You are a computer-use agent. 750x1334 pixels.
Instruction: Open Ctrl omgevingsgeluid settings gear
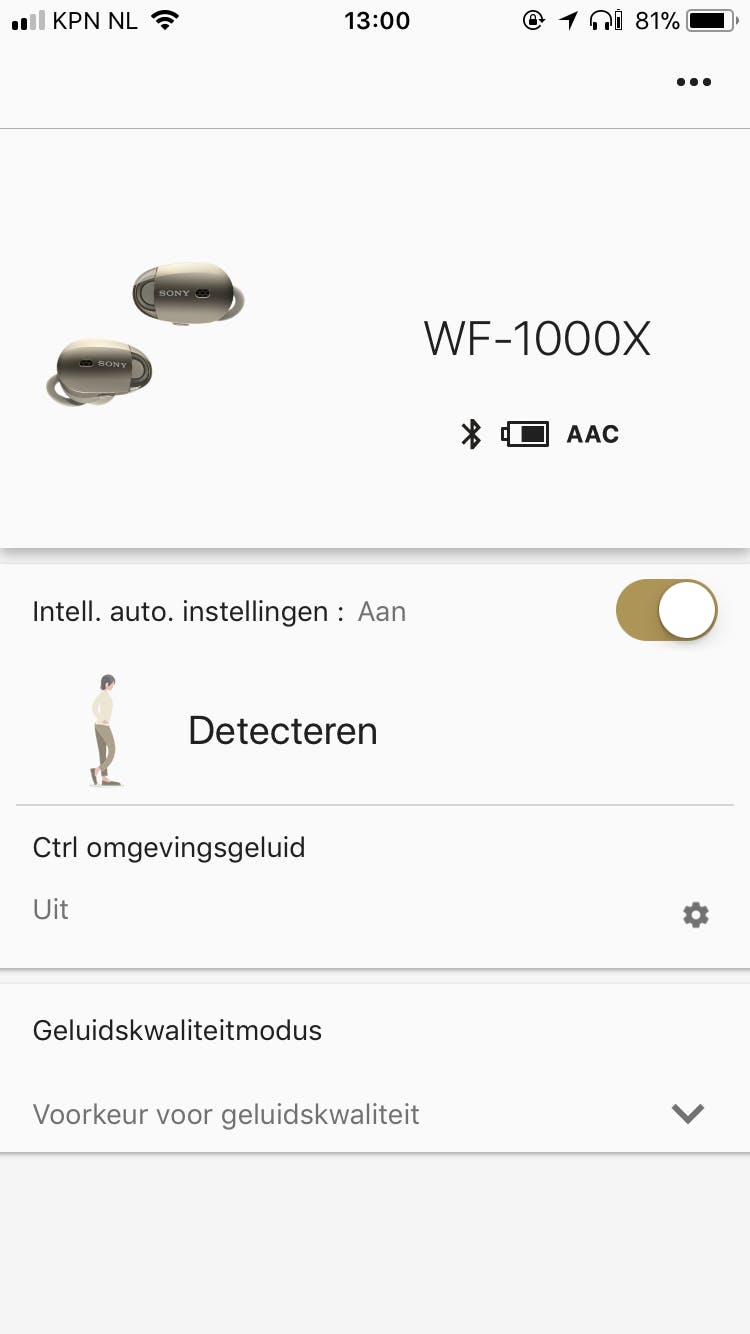tap(695, 914)
